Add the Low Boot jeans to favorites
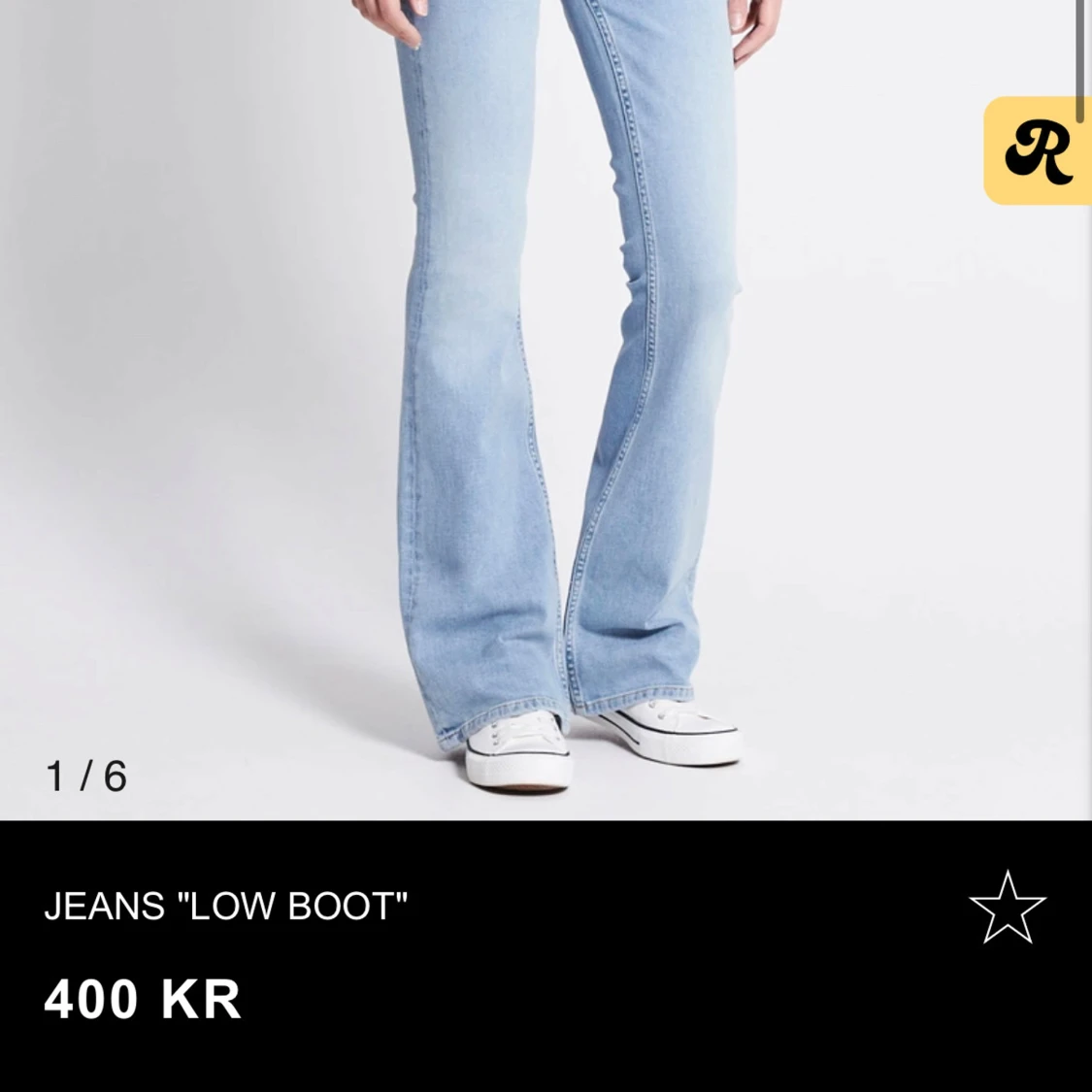This screenshot has height=1092, width=1092. point(1008,908)
